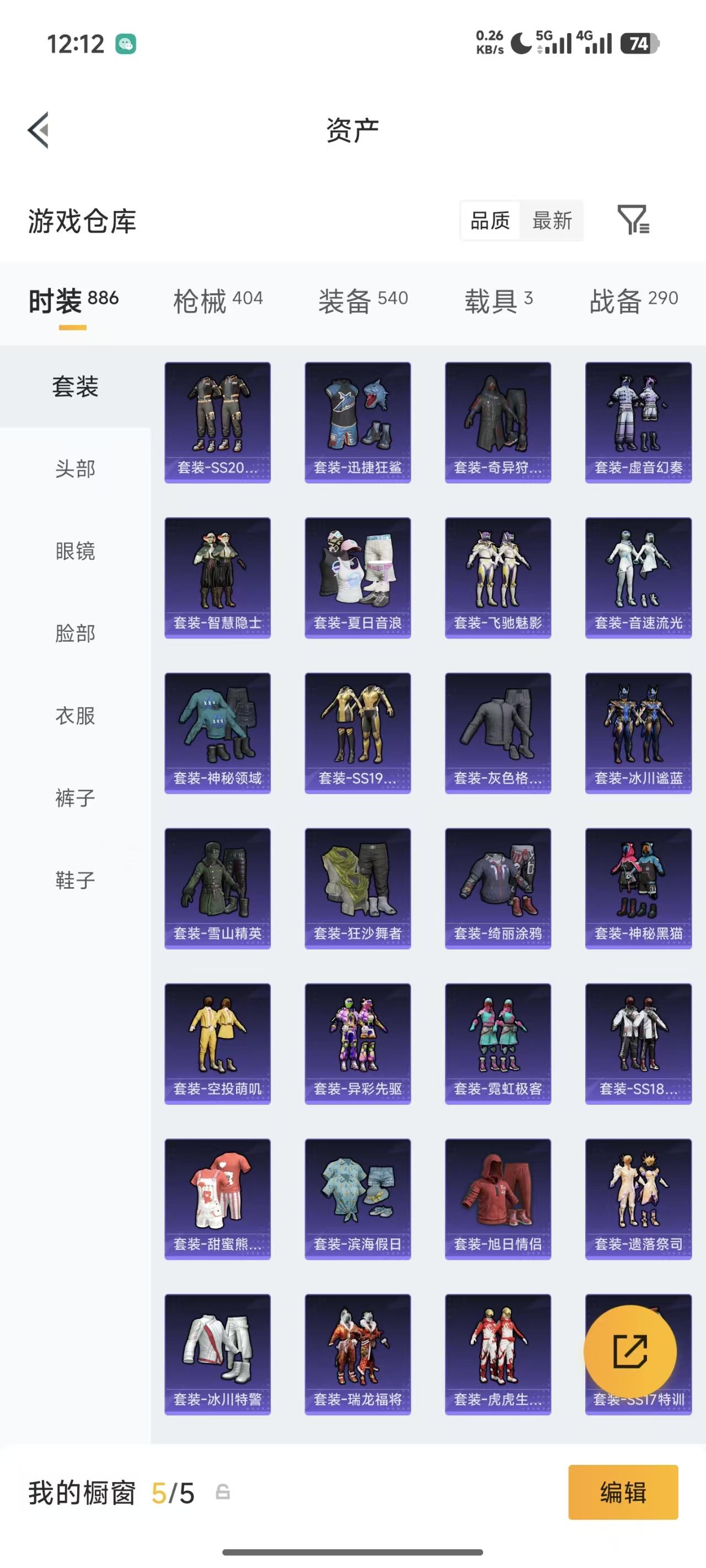Screen dimensions: 706x1568
Task: Open the 套装-夏日音浪 outfit
Action: tap(357, 578)
